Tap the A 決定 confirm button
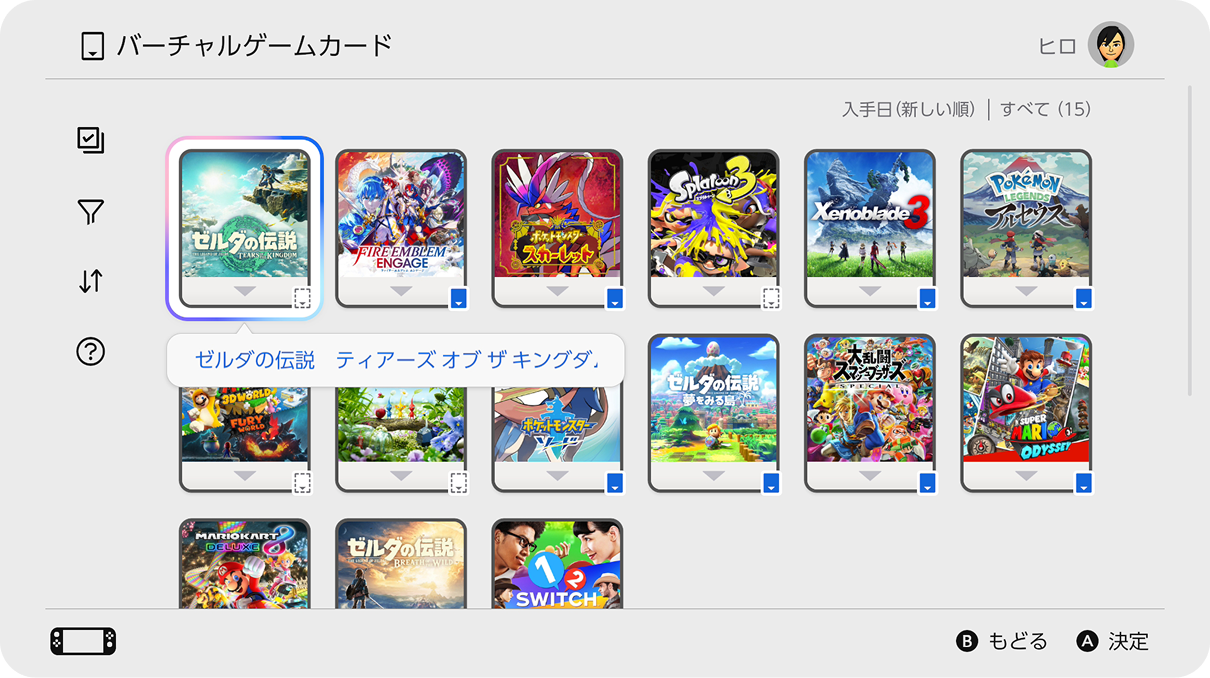Image resolution: width=1210 pixels, height=678 pixels. point(1113,641)
